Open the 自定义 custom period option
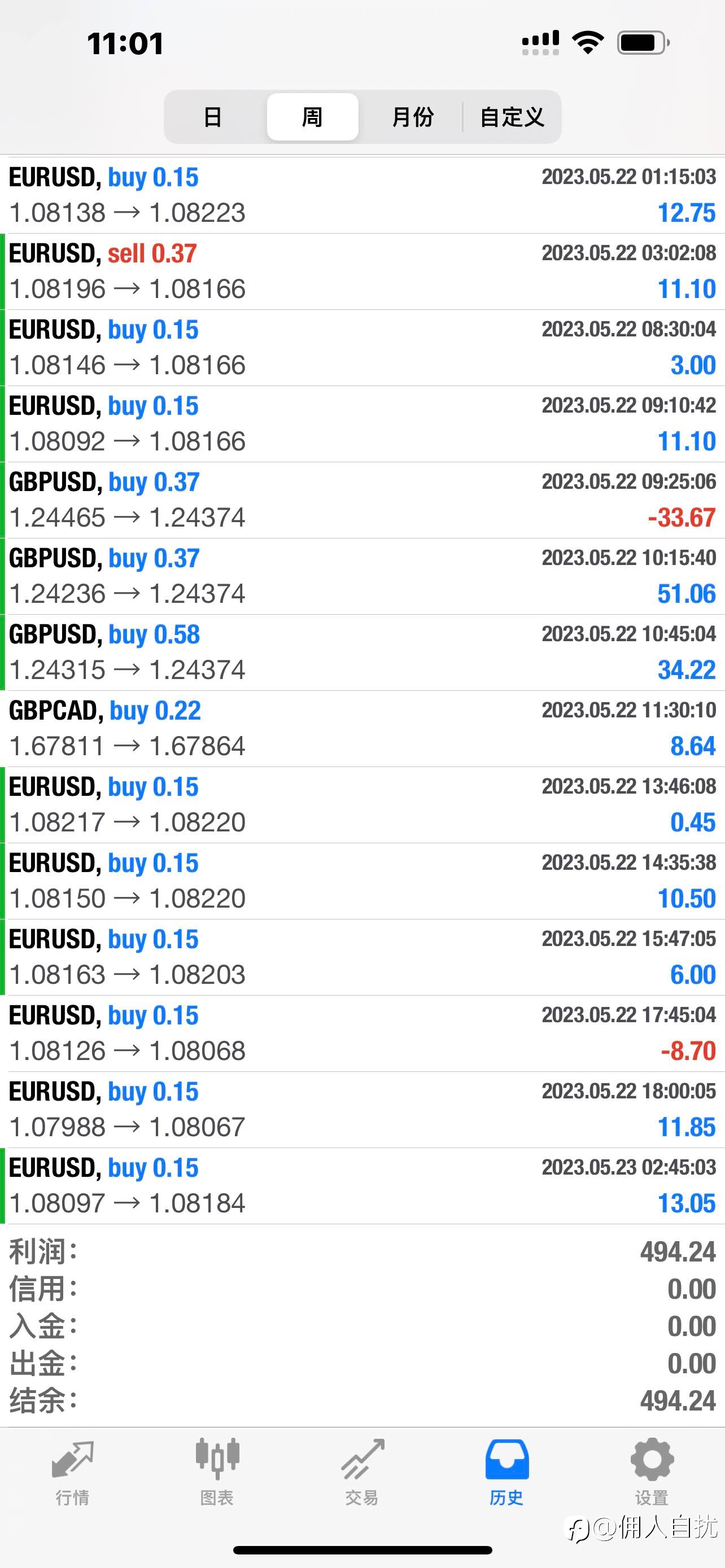725x1568 pixels. [512, 117]
